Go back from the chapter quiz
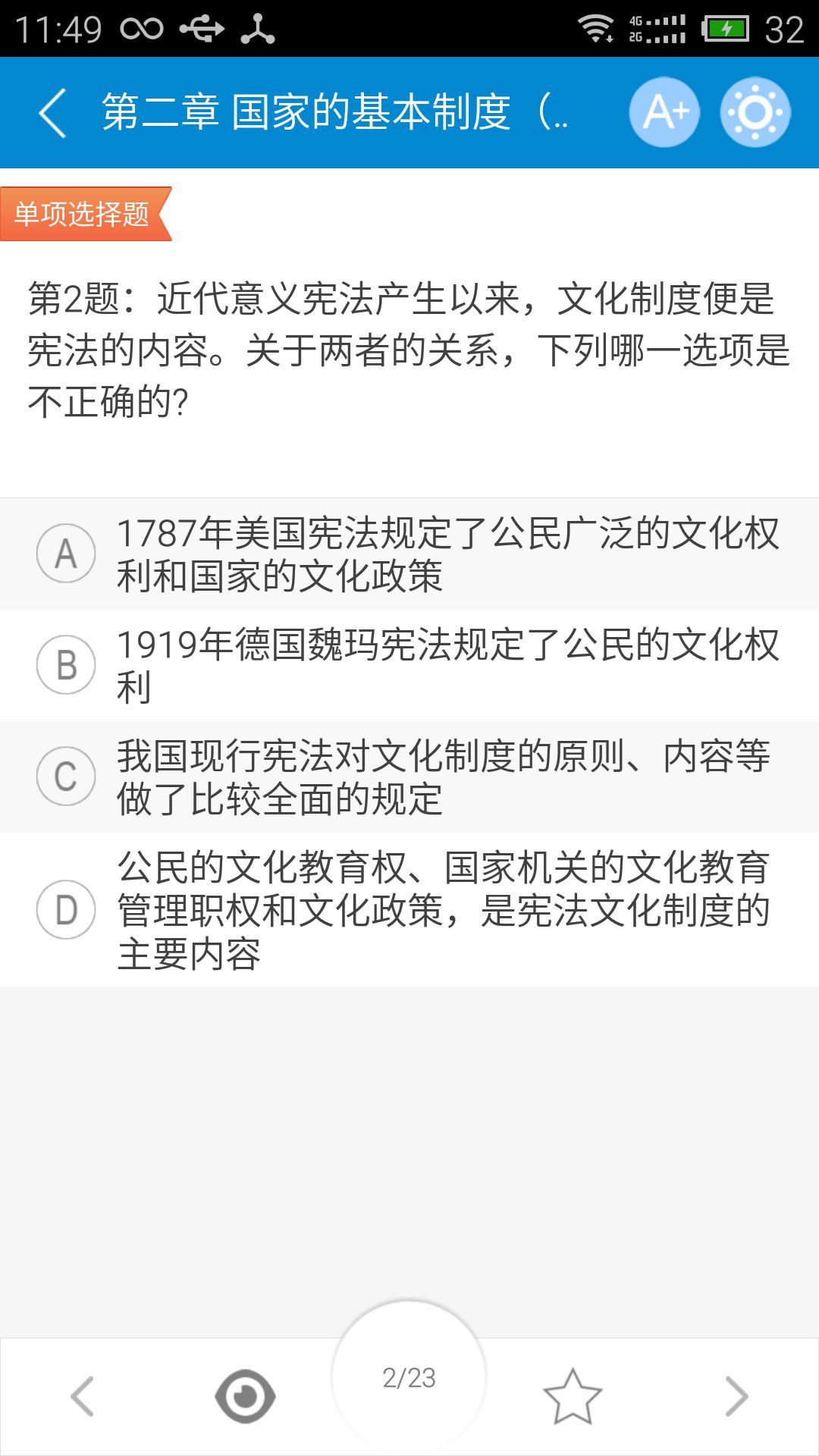This screenshot has height=1456, width=819. (53, 113)
